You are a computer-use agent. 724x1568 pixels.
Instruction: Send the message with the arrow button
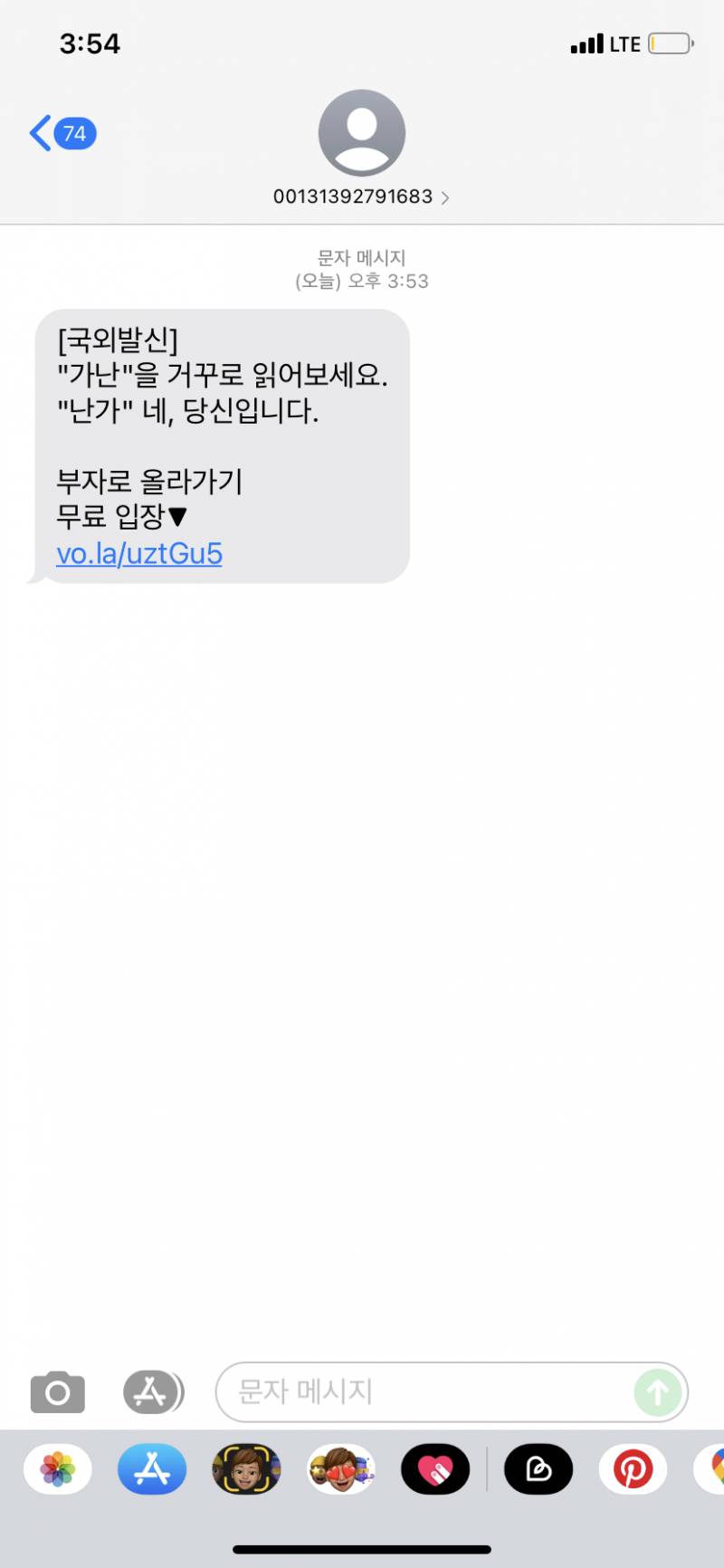coord(658,1391)
